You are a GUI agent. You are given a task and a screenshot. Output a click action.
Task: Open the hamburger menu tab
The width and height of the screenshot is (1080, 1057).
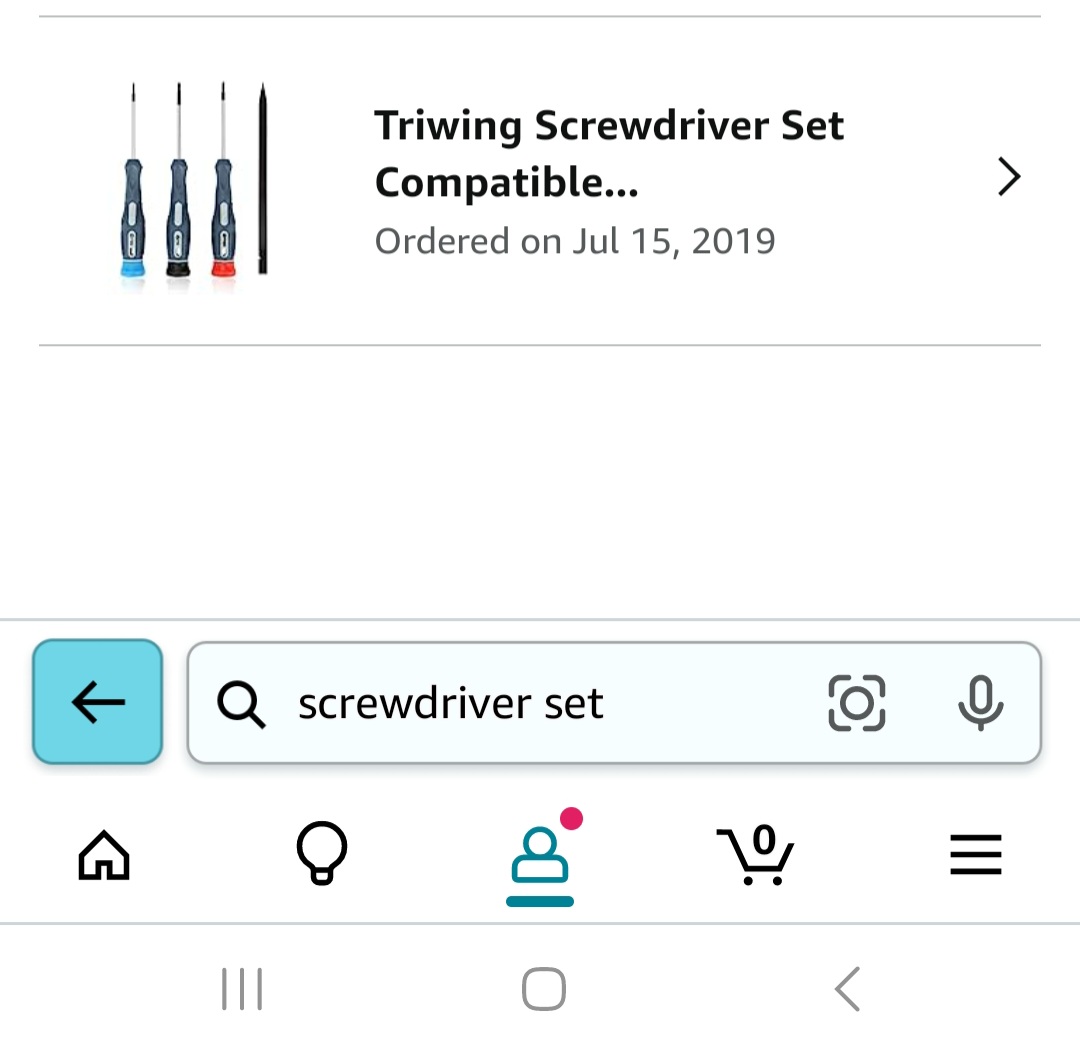(x=975, y=855)
